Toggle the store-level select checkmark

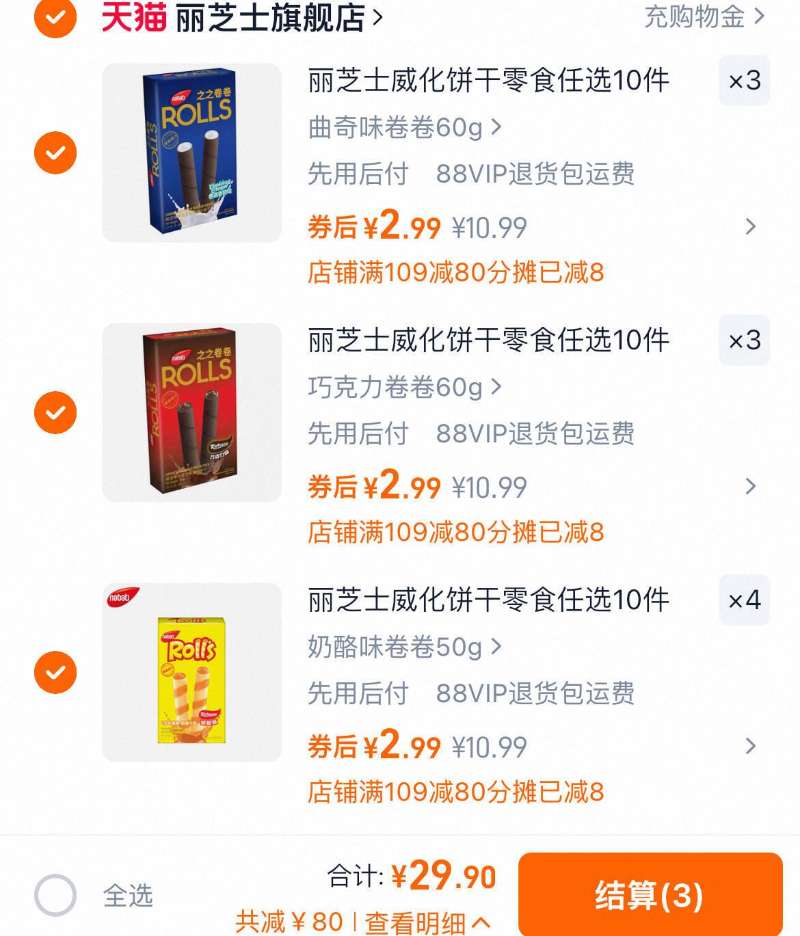tap(54, 19)
